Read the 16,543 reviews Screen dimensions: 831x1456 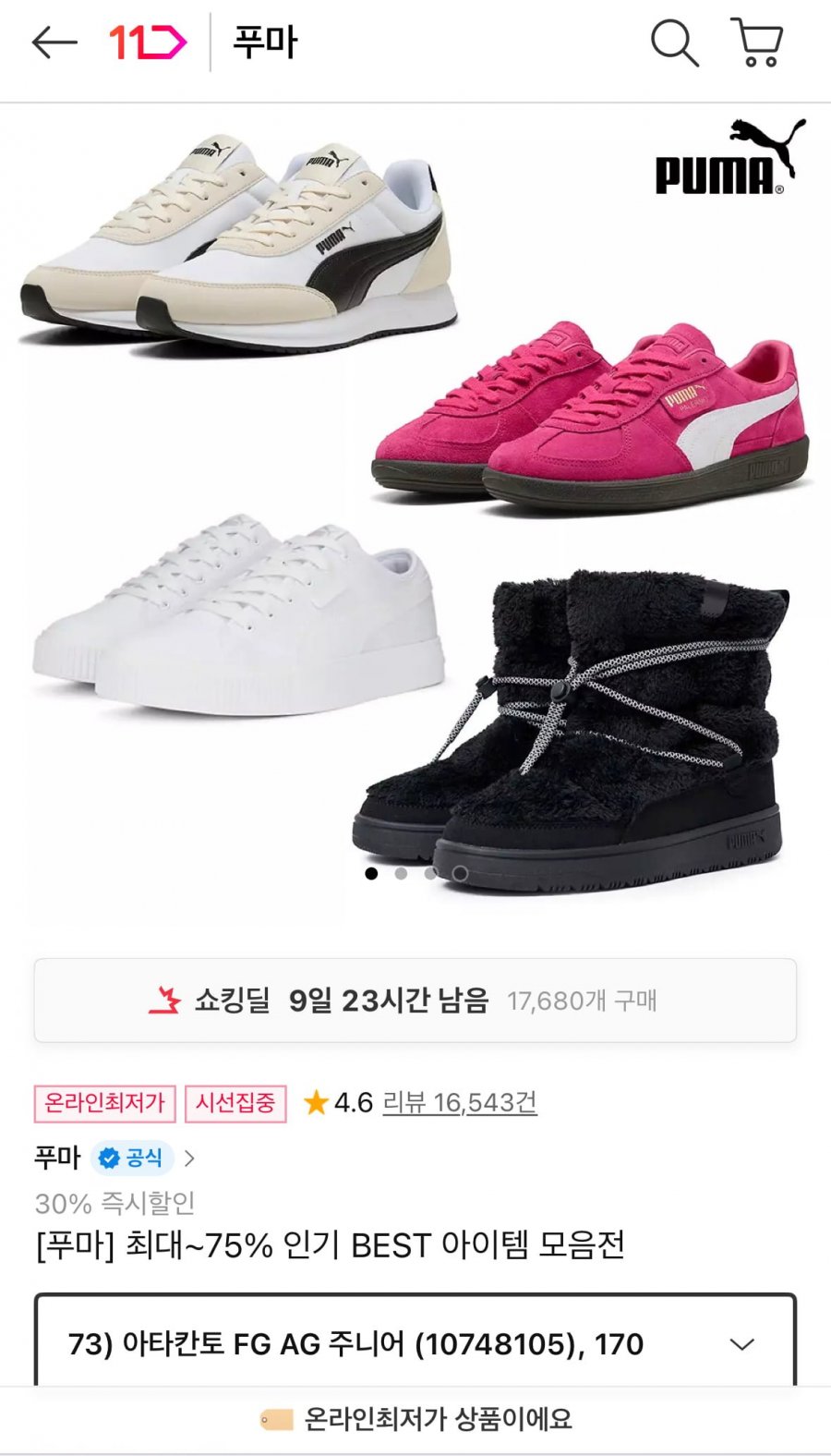(459, 1102)
